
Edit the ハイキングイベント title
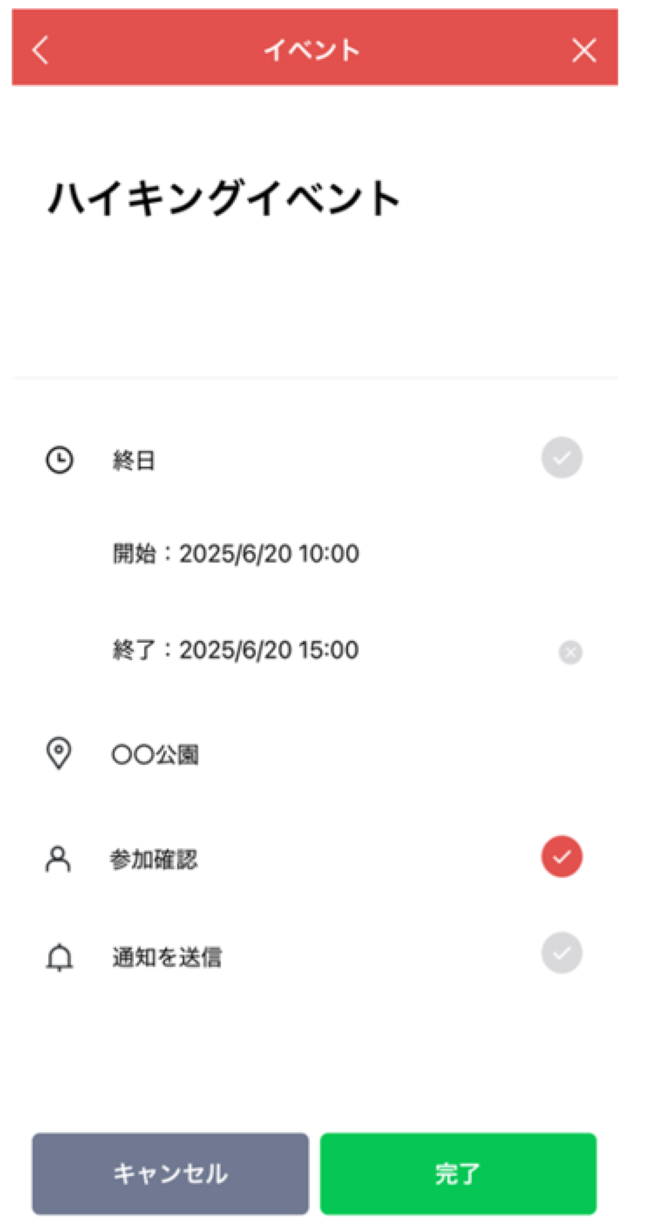[x=224, y=199]
